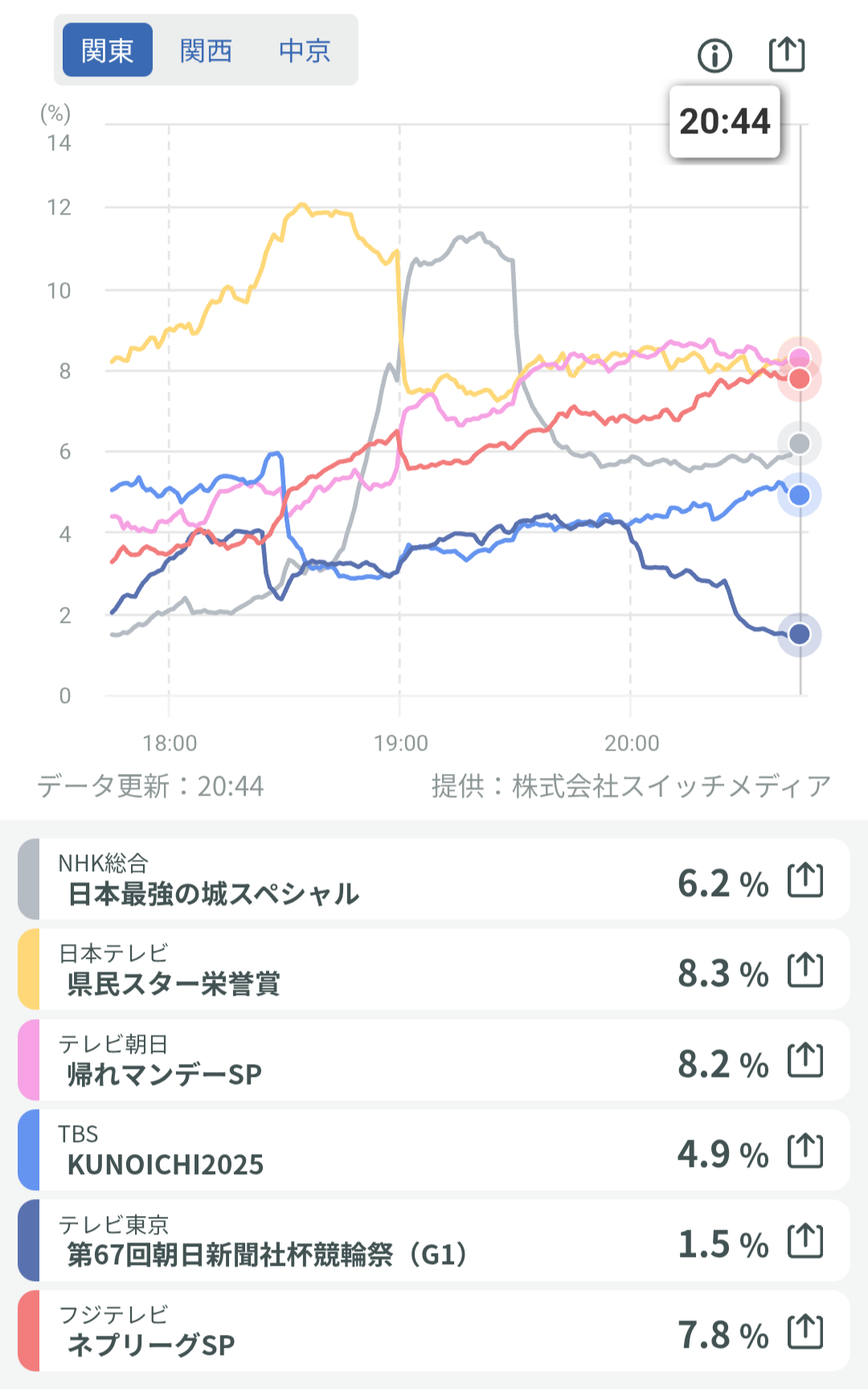The height and width of the screenshot is (1396, 868).
Task: Share NHK総合 日本最強の城スペシャル rating
Action: click(805, 880)
